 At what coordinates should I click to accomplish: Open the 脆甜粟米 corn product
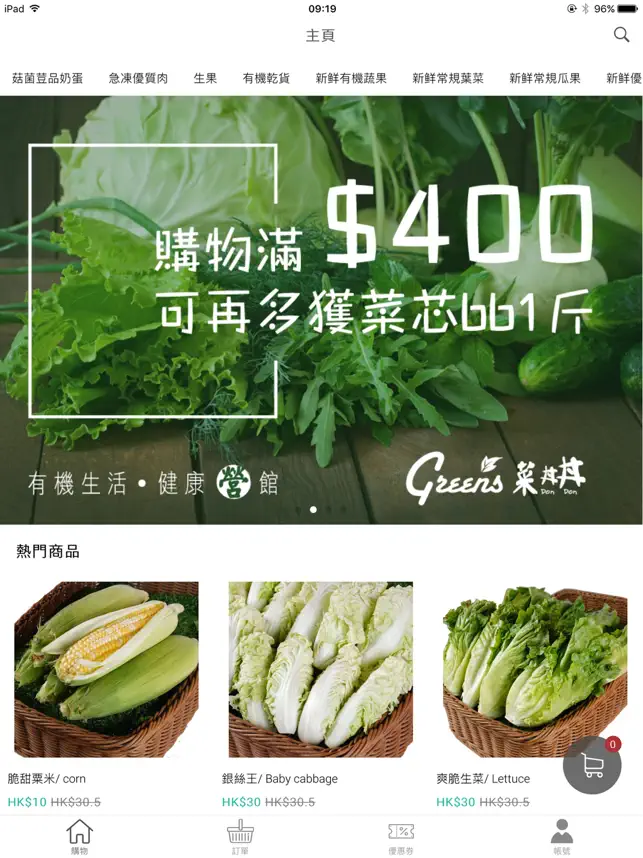106,670
